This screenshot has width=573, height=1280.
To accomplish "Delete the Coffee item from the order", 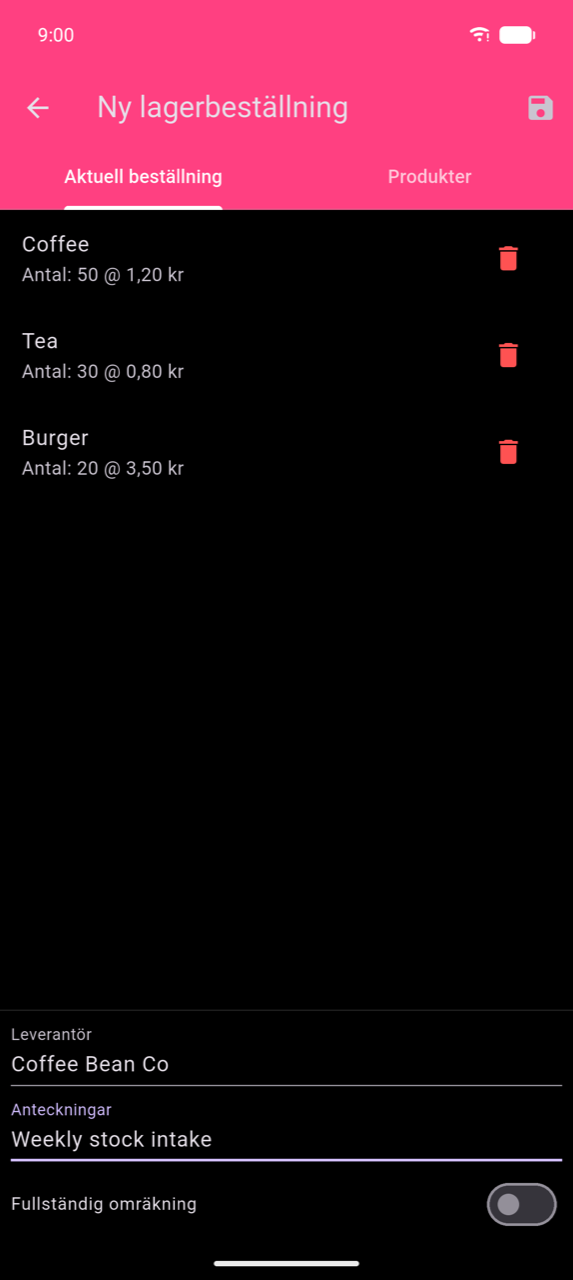I will [x=508, y=259].
